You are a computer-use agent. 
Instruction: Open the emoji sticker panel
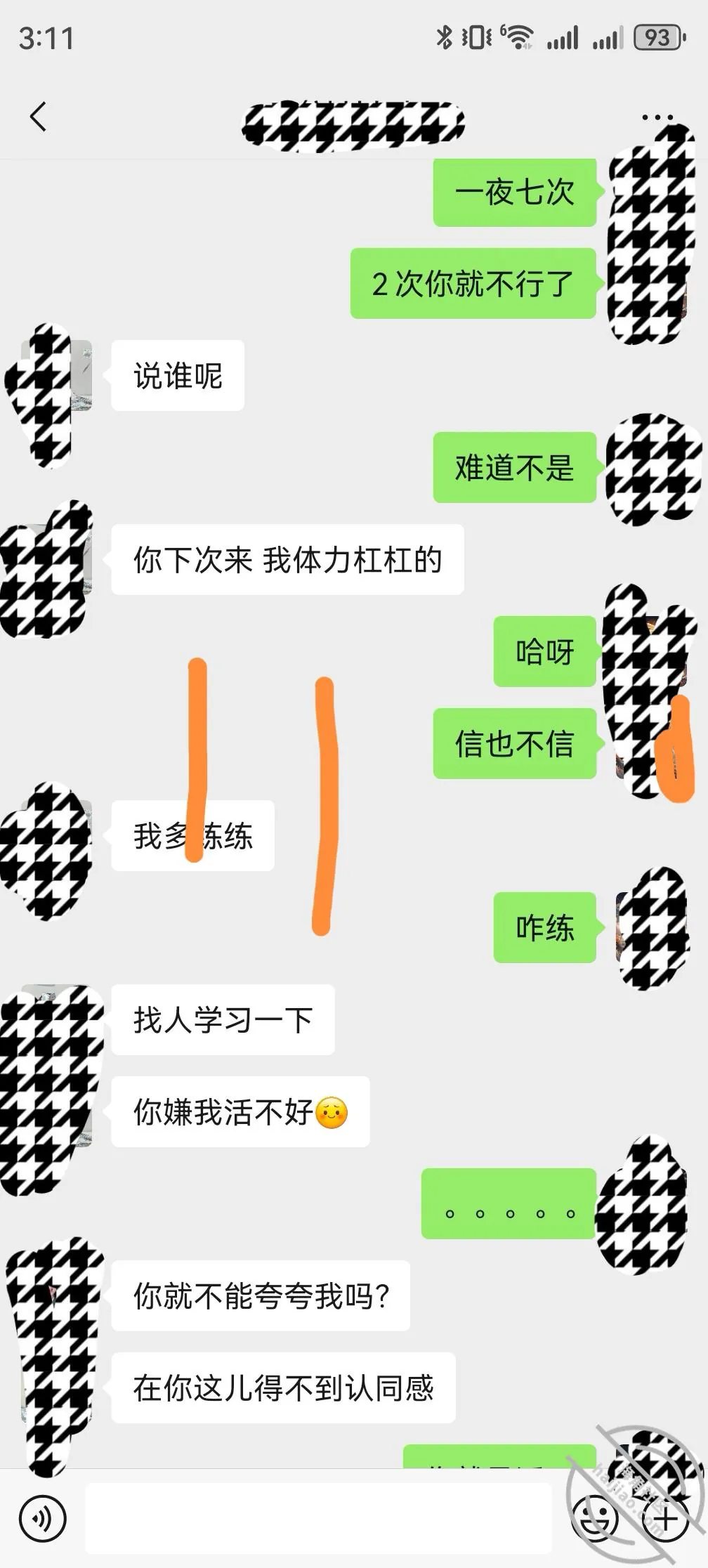pyautogui.click(x=596, y=1518)
